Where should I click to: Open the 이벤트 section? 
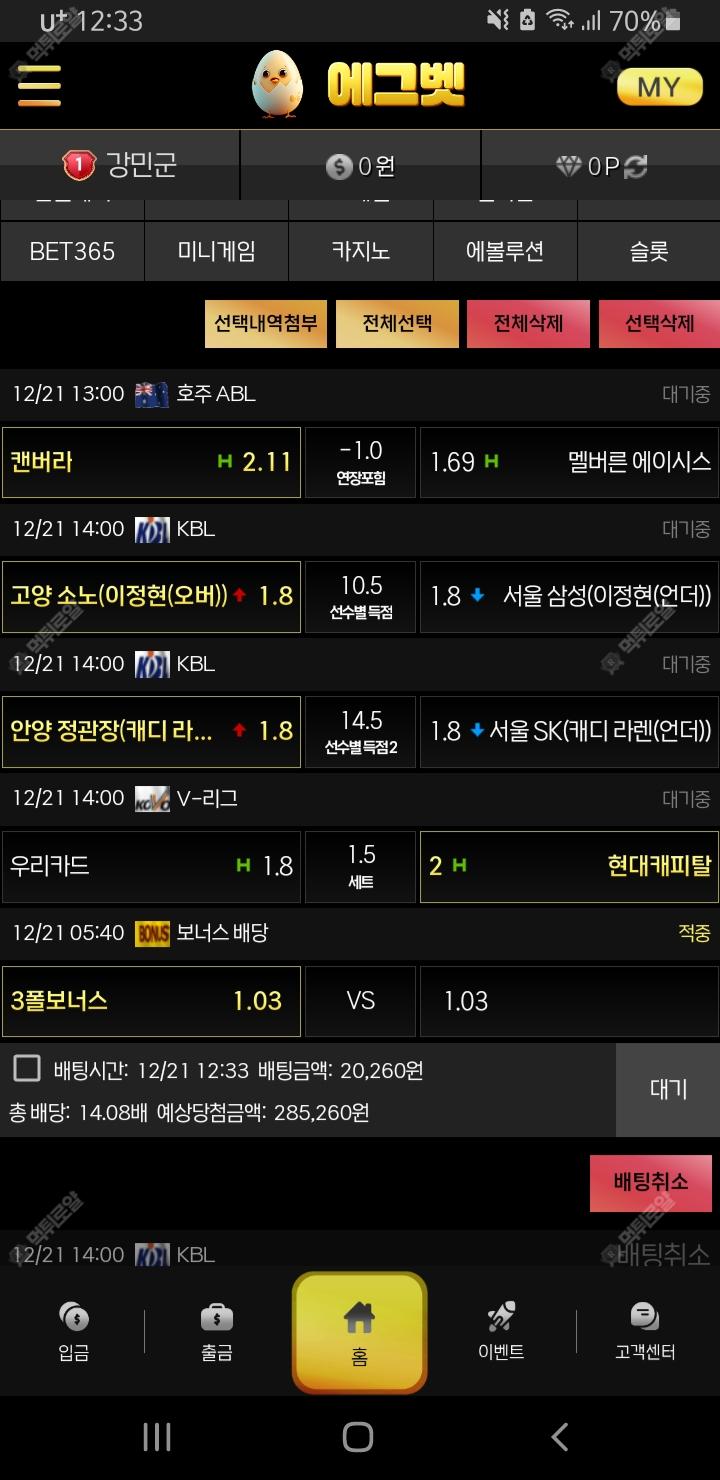coord(502,1331)
